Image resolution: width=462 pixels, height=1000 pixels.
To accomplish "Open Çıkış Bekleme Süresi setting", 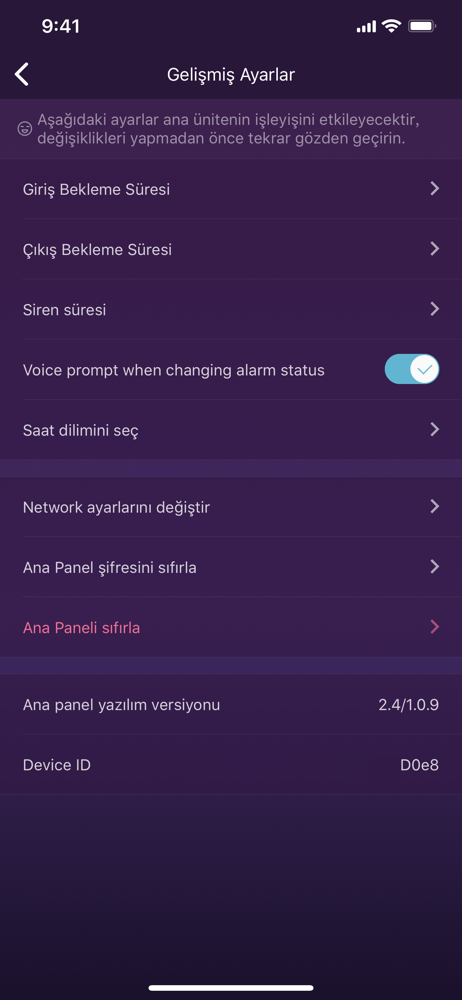I will tap(231, 249).
